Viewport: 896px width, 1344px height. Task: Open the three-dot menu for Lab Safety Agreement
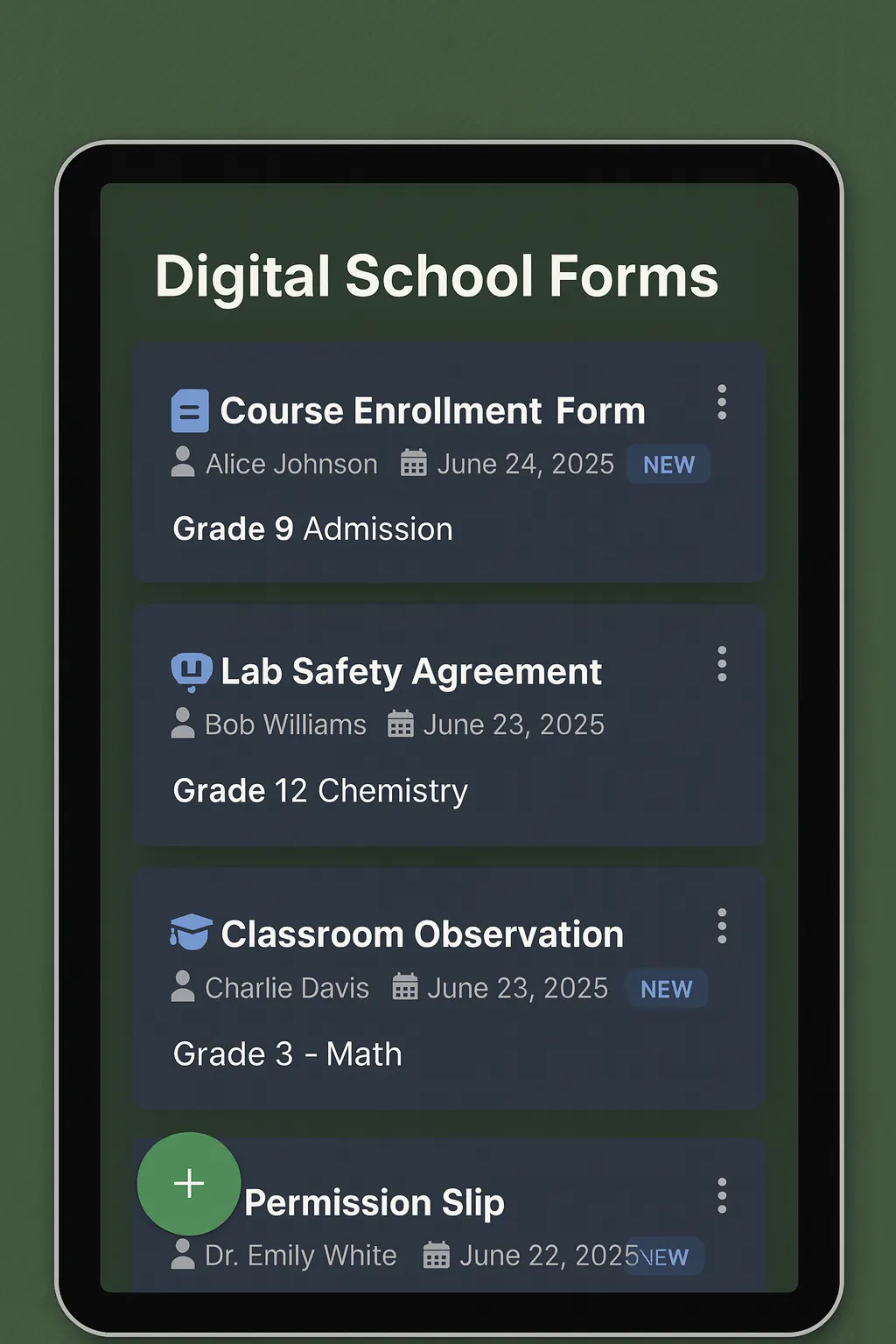[723, 665]
